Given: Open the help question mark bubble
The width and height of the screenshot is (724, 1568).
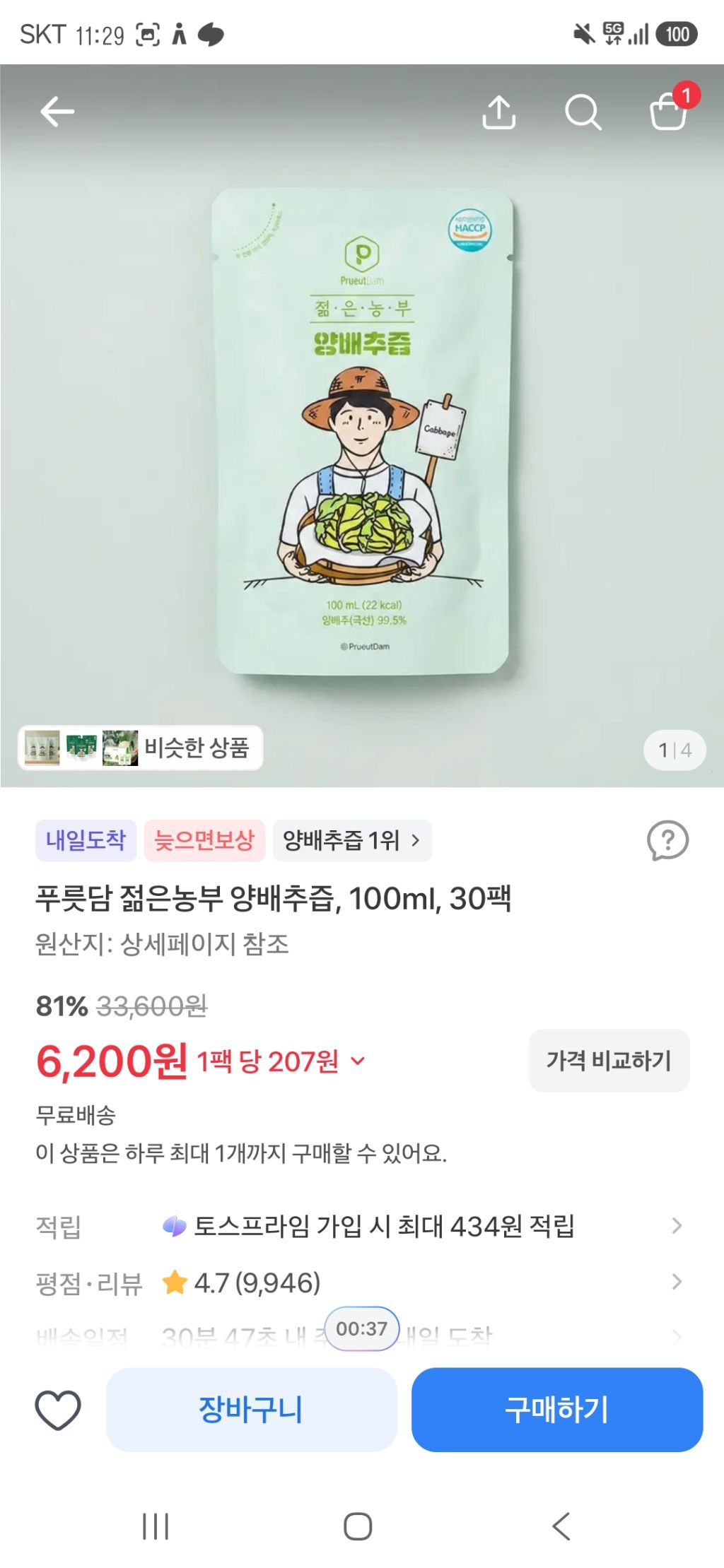Looking at the screenshot, I should (667, 840).
